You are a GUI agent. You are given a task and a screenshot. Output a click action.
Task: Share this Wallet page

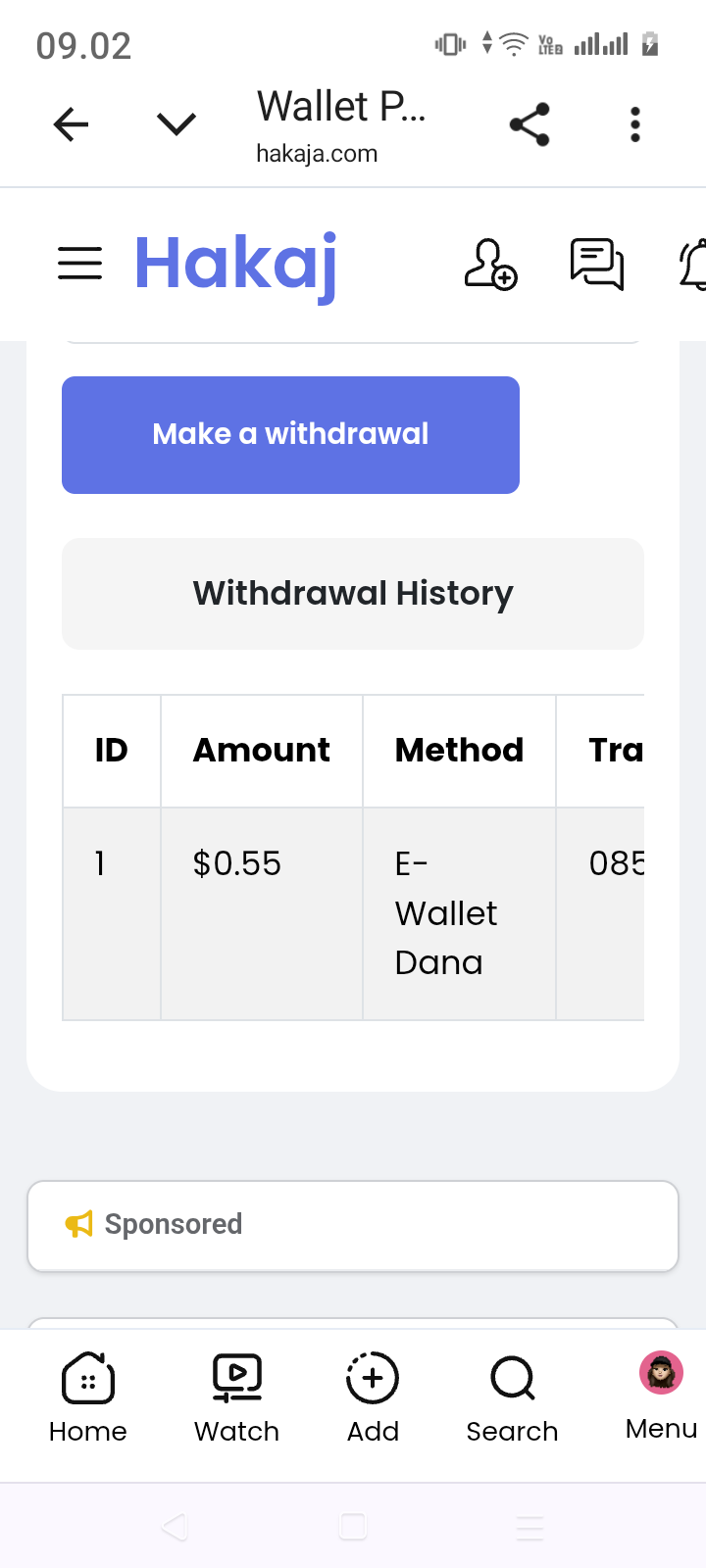click(529, 124)
